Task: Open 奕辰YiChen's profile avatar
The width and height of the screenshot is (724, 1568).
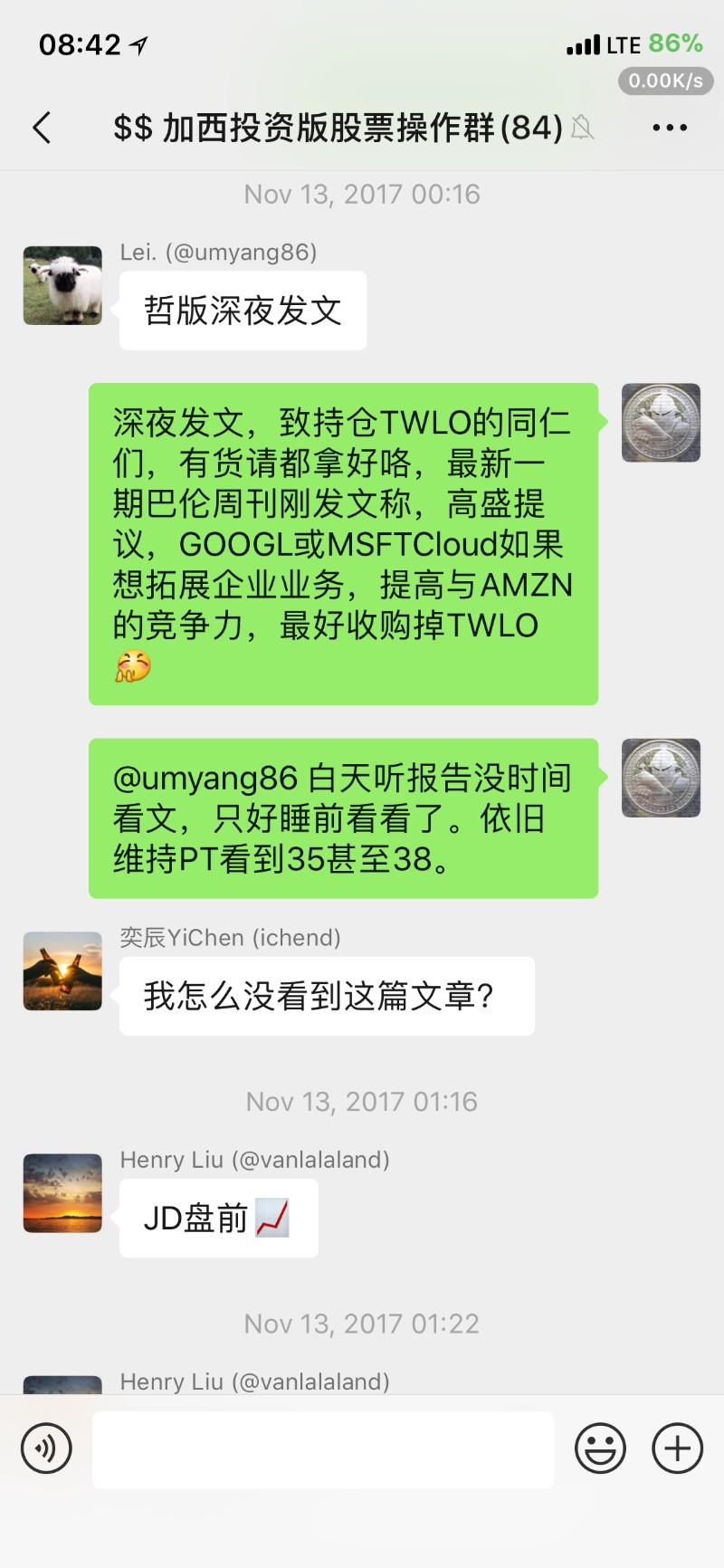Action: (x=62, y=970)
